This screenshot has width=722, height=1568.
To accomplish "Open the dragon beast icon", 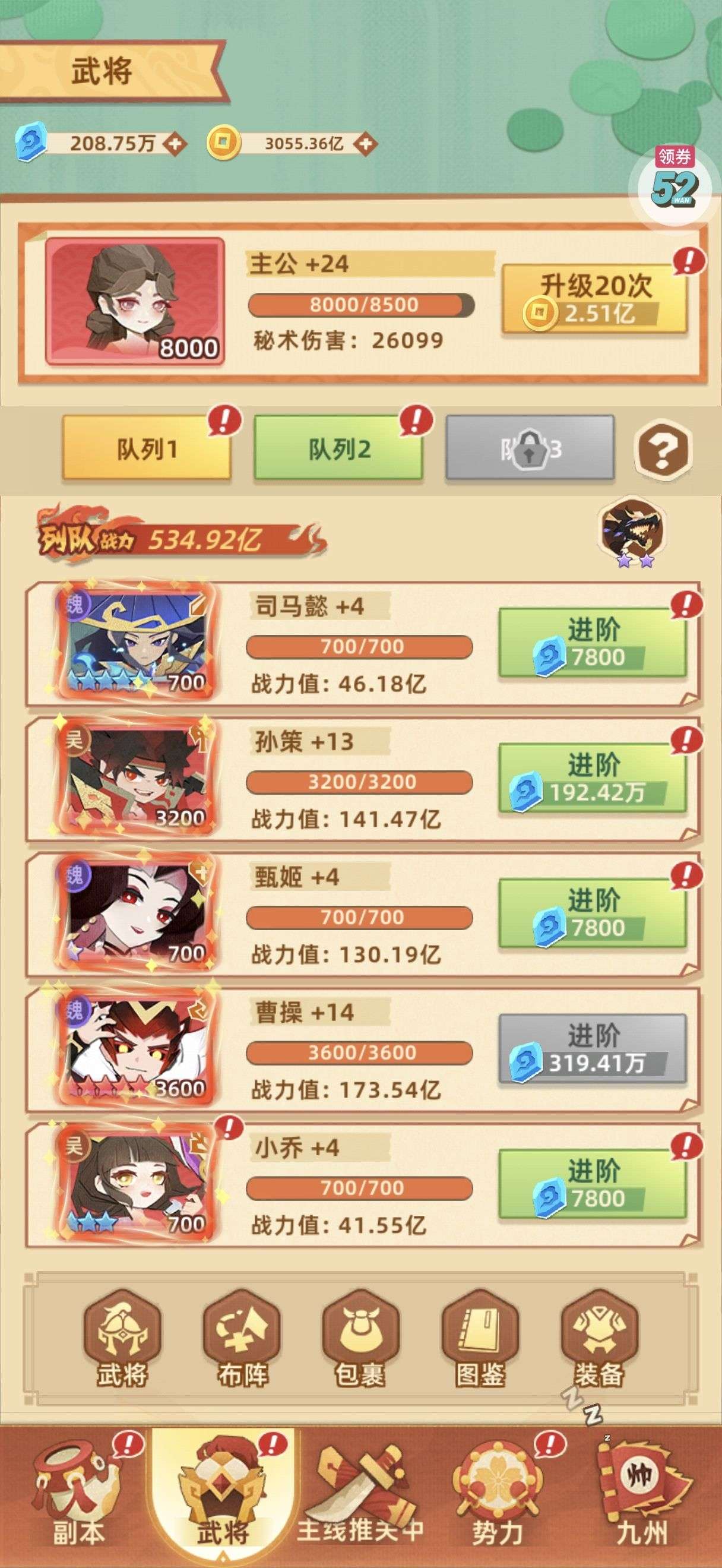I will point(631,529).
